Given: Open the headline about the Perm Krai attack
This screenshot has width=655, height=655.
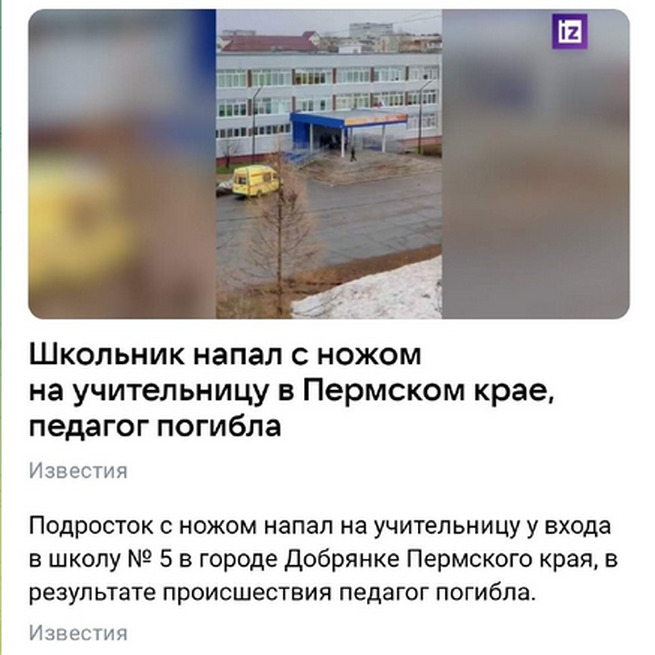Looking at the screenshot, I should pos(290,390).
